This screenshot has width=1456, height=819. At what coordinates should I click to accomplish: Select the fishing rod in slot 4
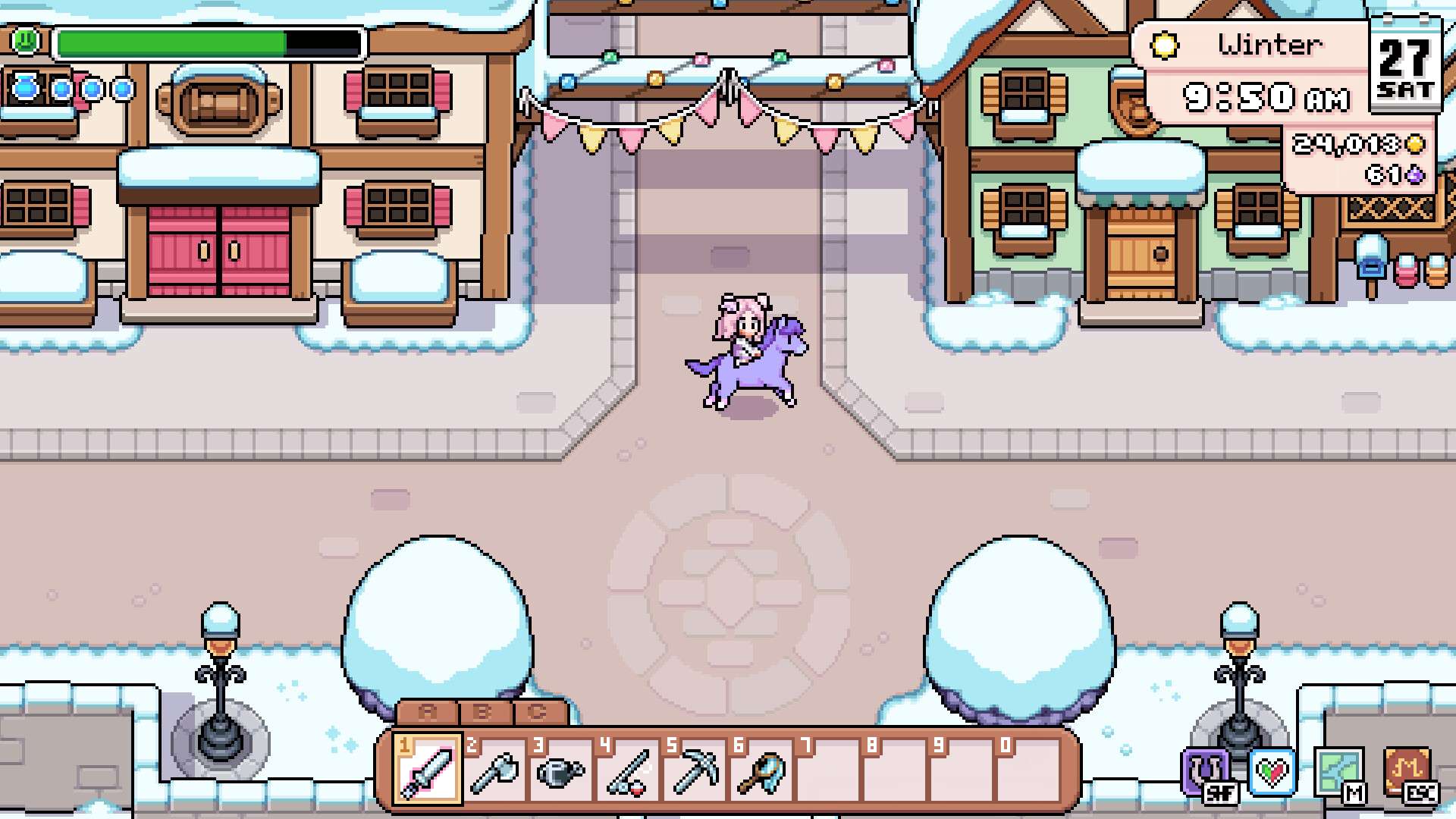(x=628, y=770)
